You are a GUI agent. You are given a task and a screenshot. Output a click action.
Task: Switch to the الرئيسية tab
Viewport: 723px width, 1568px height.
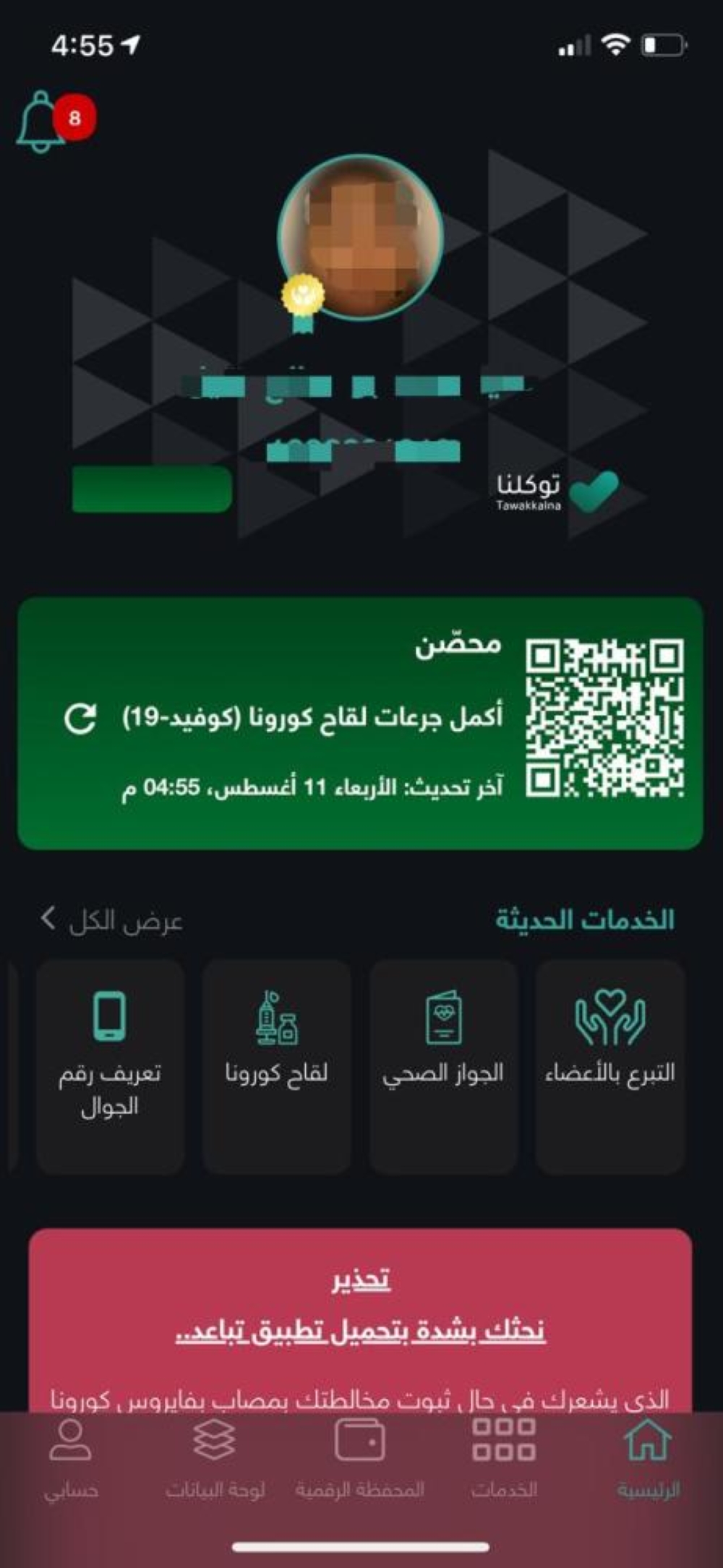pyautogui.click(x=648, y=1457)
